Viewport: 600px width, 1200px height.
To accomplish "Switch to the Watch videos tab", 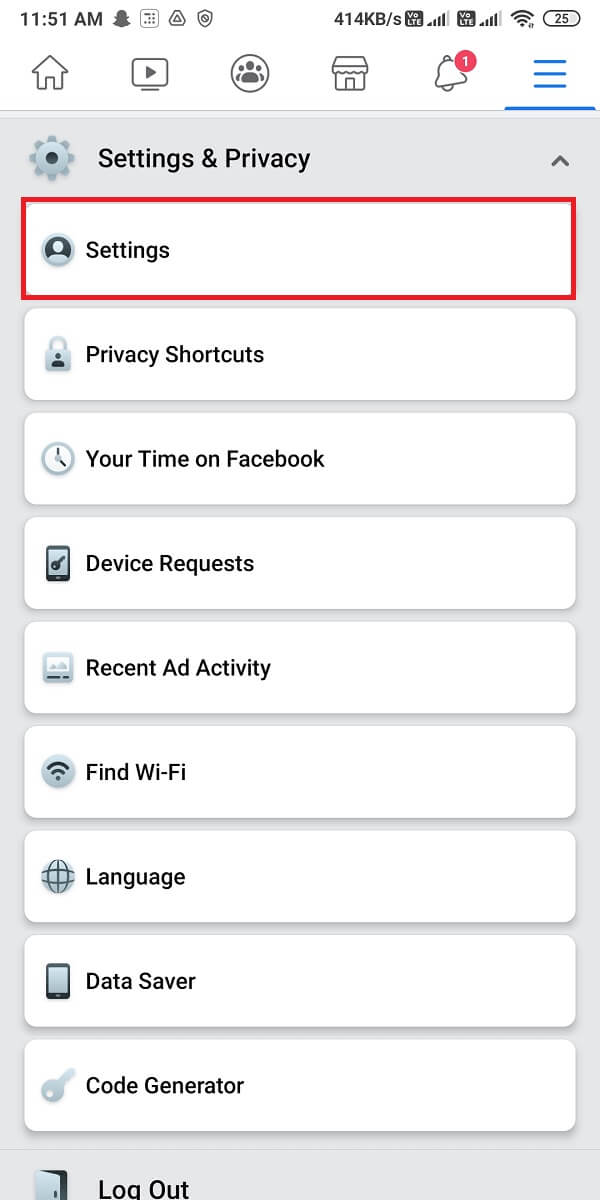I will click(x=150, y=74).
